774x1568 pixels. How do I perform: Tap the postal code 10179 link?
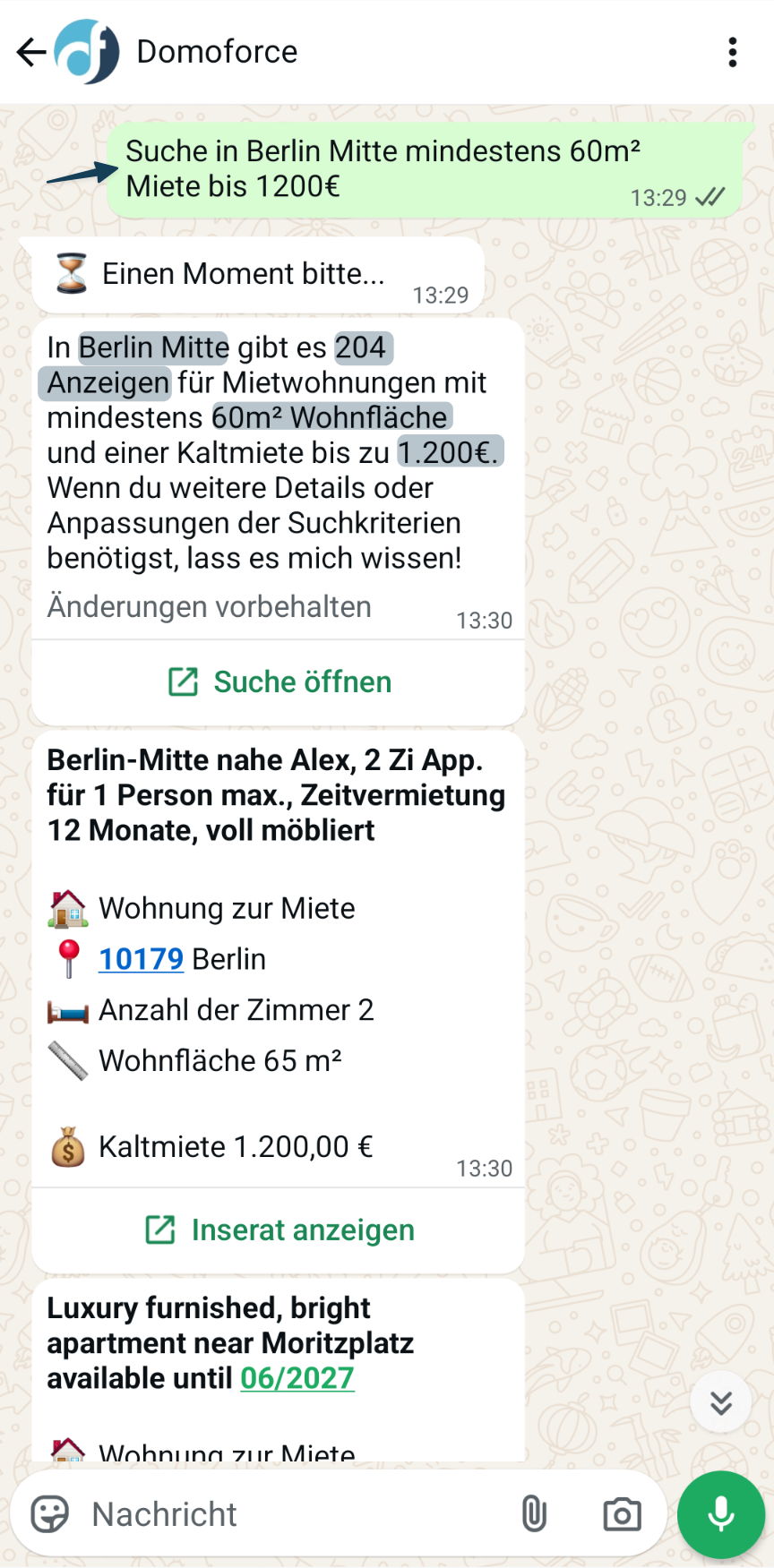pyautogui.click(x=141, y=959)
